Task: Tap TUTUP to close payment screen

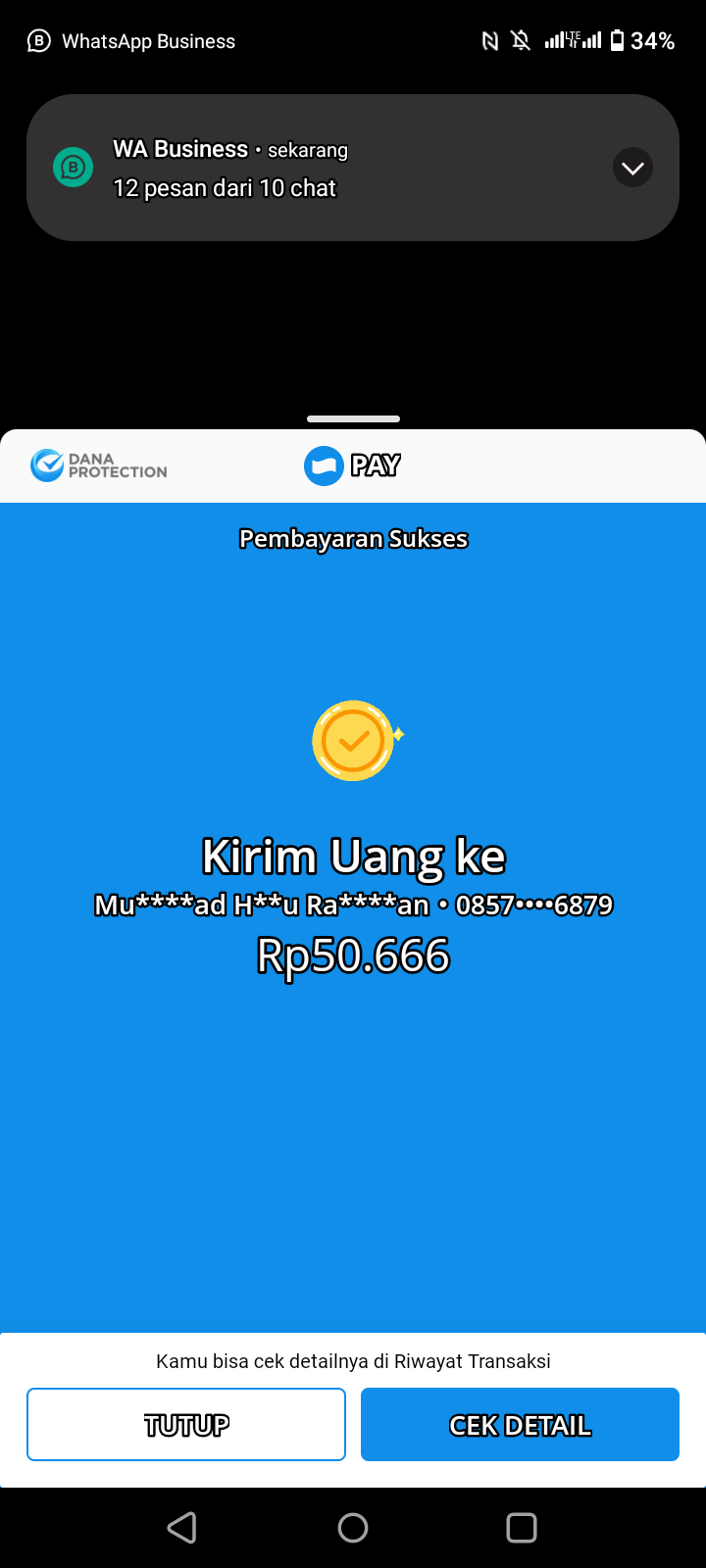Action: pyautogui.click(x=186, y=1424)
